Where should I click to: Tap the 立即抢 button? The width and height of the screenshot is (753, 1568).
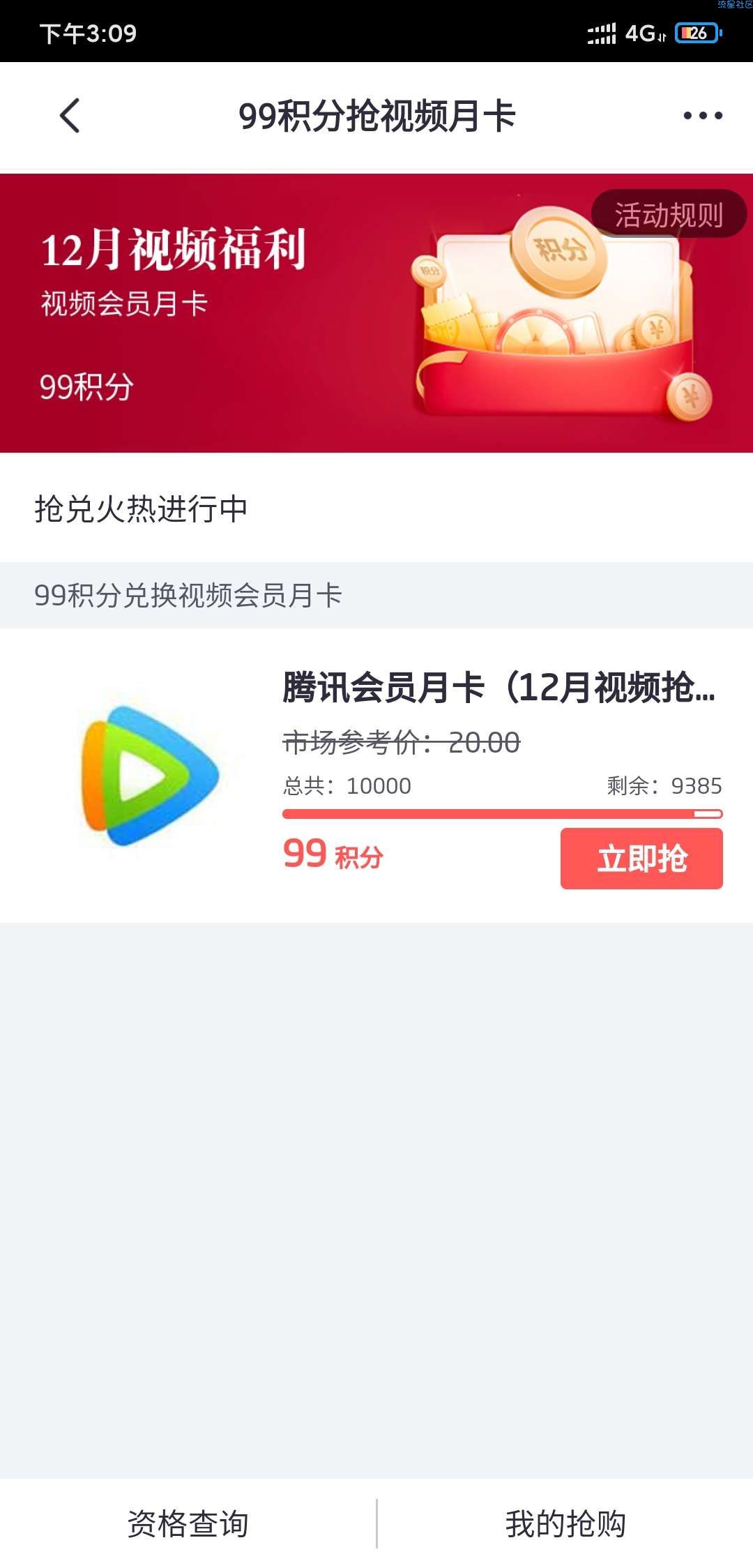(641, 858)
